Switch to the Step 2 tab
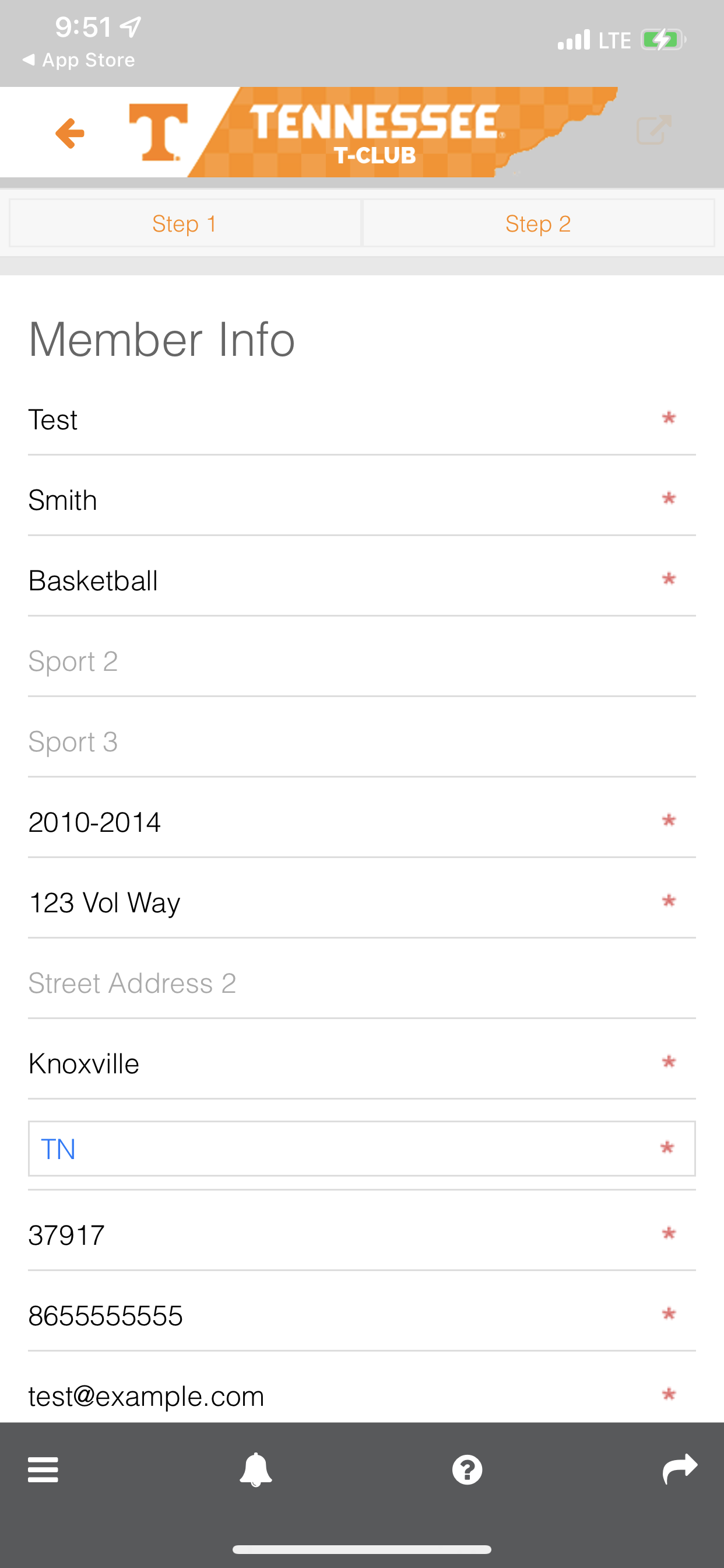The height and width of the screenshot is (1568, 724). [539, 223]
